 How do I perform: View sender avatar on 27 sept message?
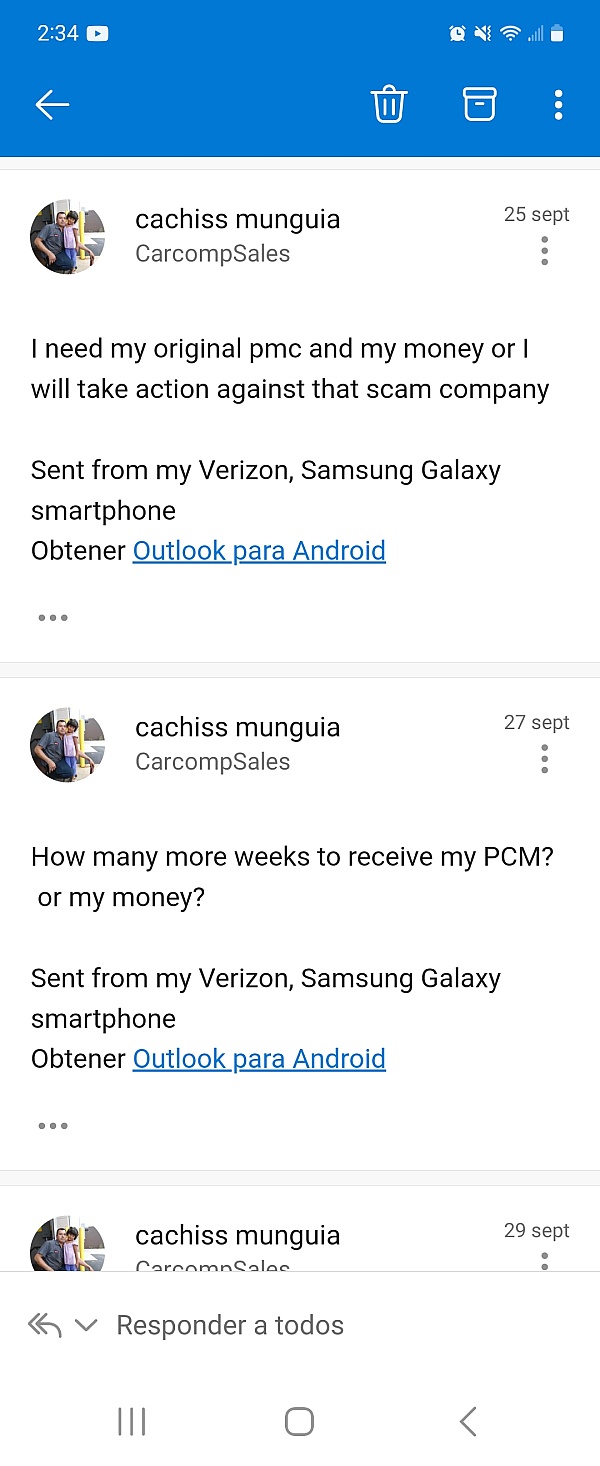pyautogui.click(x=68, y=744)
